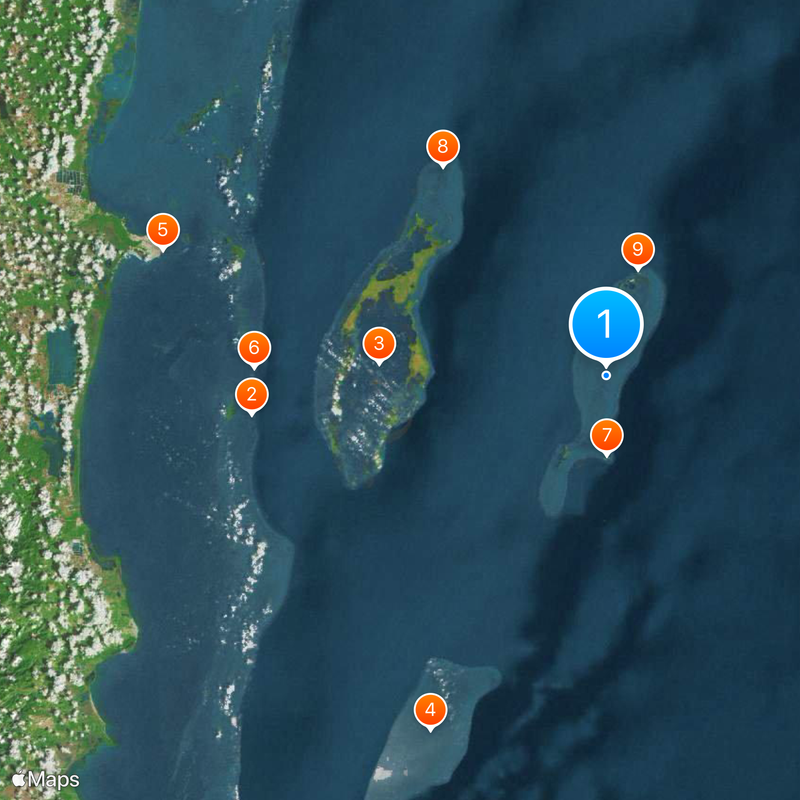The height and width of the screenshot is (800, 800).
Task: Select the large blue pin numbered 1
Action: pos(605,324)
